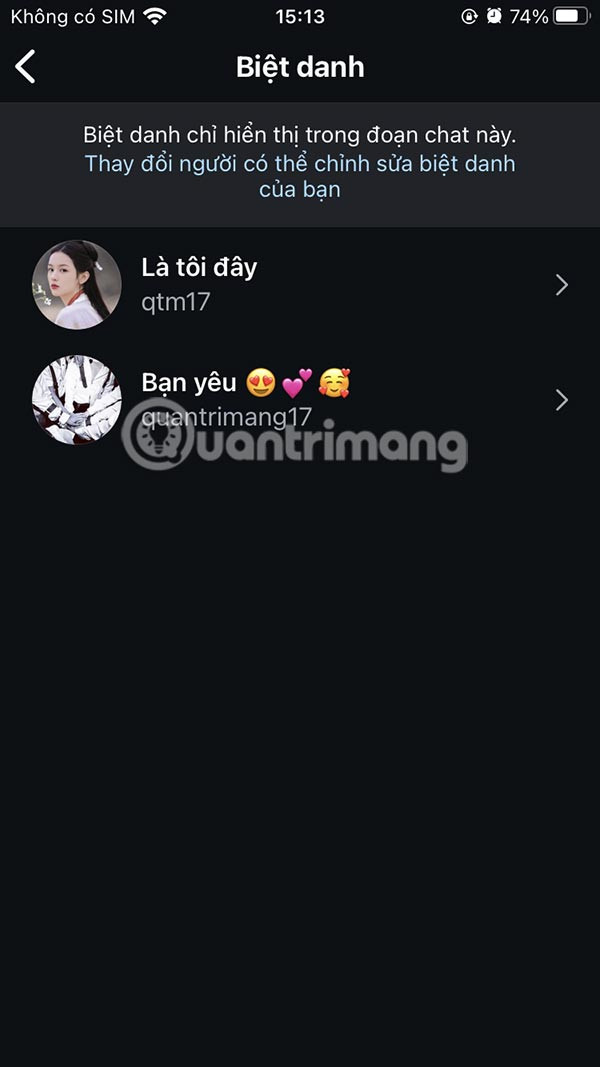The width and height of the screenshot is (600, 1067).
Task: Edit nickname for qtm17
Action: tap(300, 285)
